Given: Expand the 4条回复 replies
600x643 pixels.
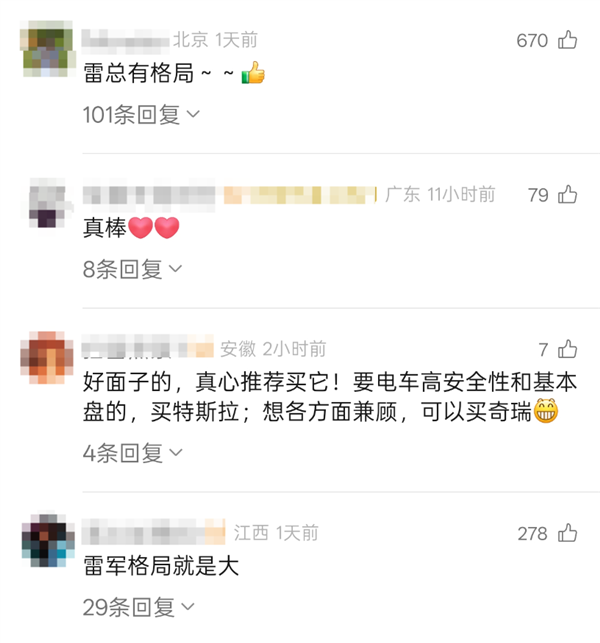Looking at the screenshot, I should 133,453.
